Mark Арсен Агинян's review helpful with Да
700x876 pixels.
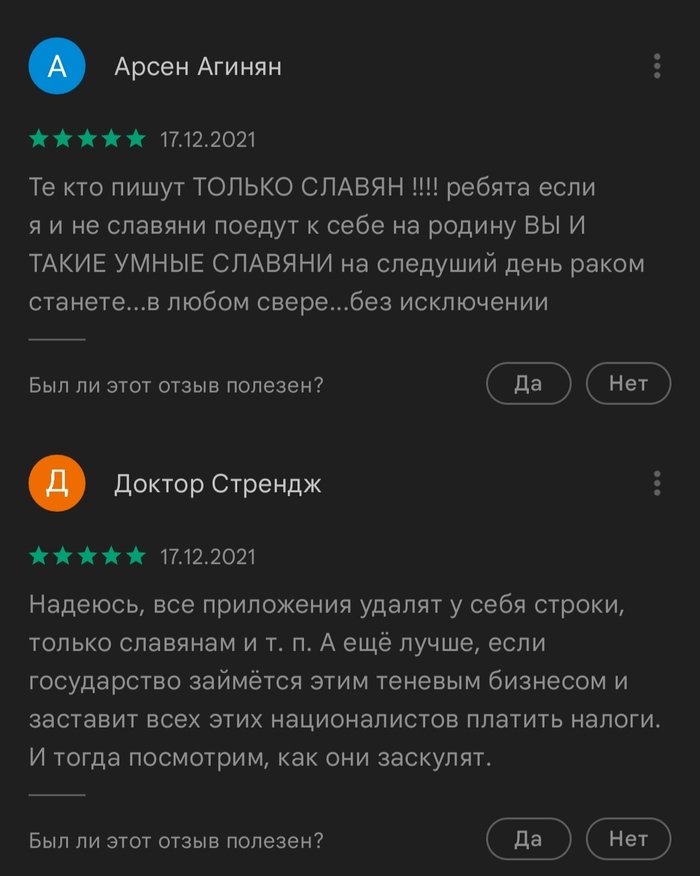coord(528,384)
